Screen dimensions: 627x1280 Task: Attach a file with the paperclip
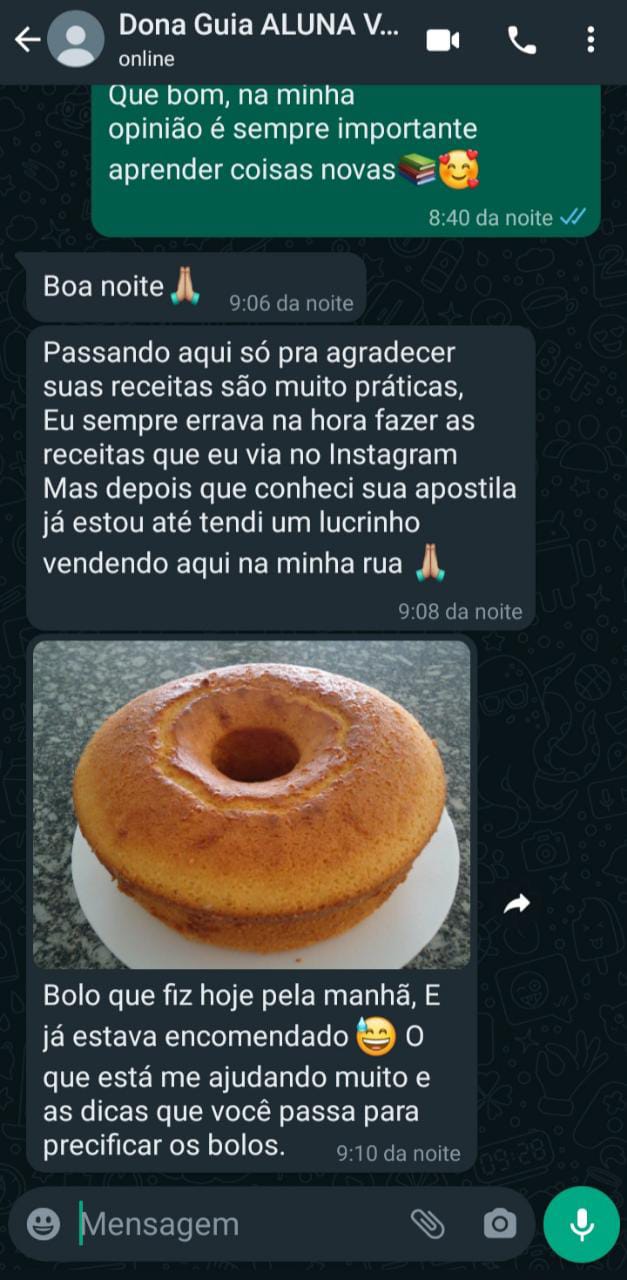click(428, 1224)
